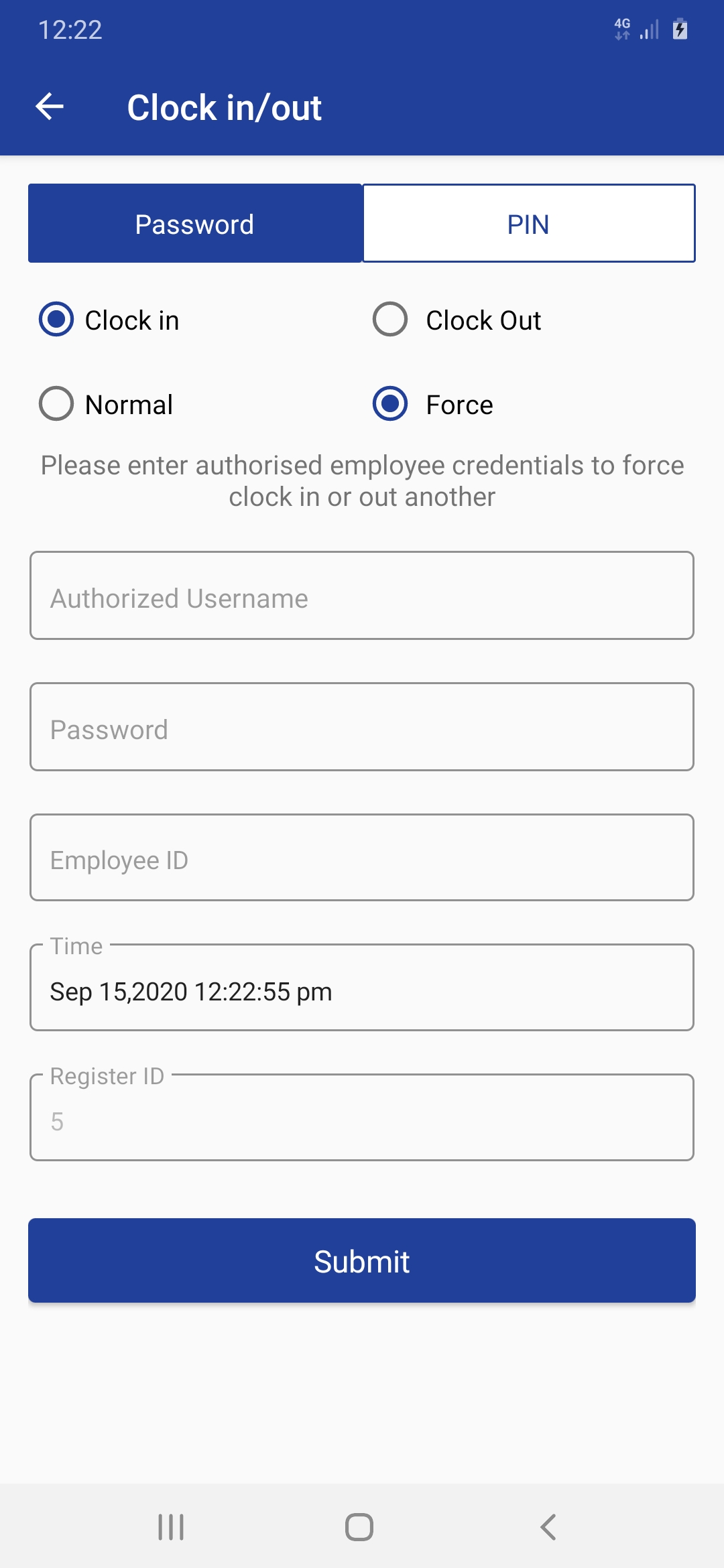
Task: Focus the Authorized Username field
Action: tap(362, 596)
